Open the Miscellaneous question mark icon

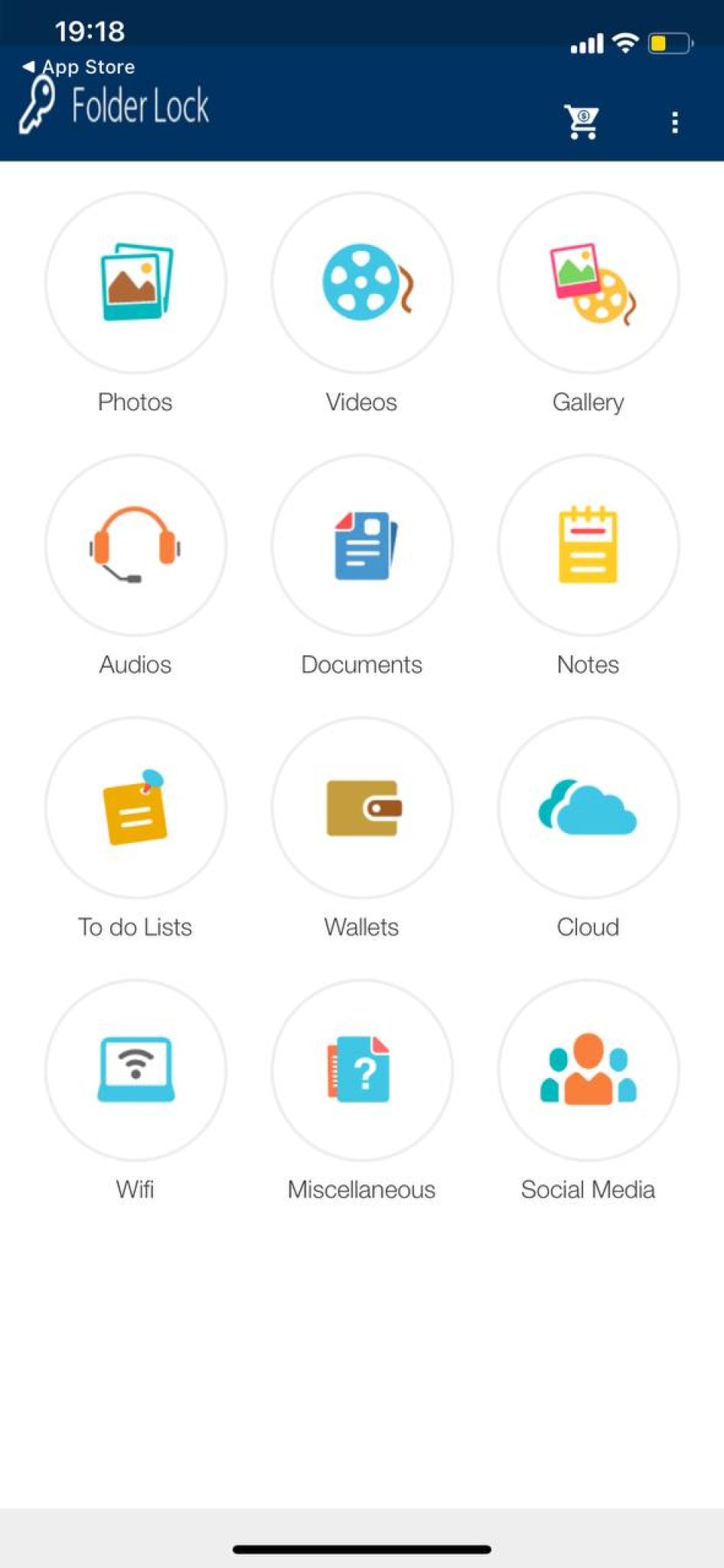(x=361, y=1070)
